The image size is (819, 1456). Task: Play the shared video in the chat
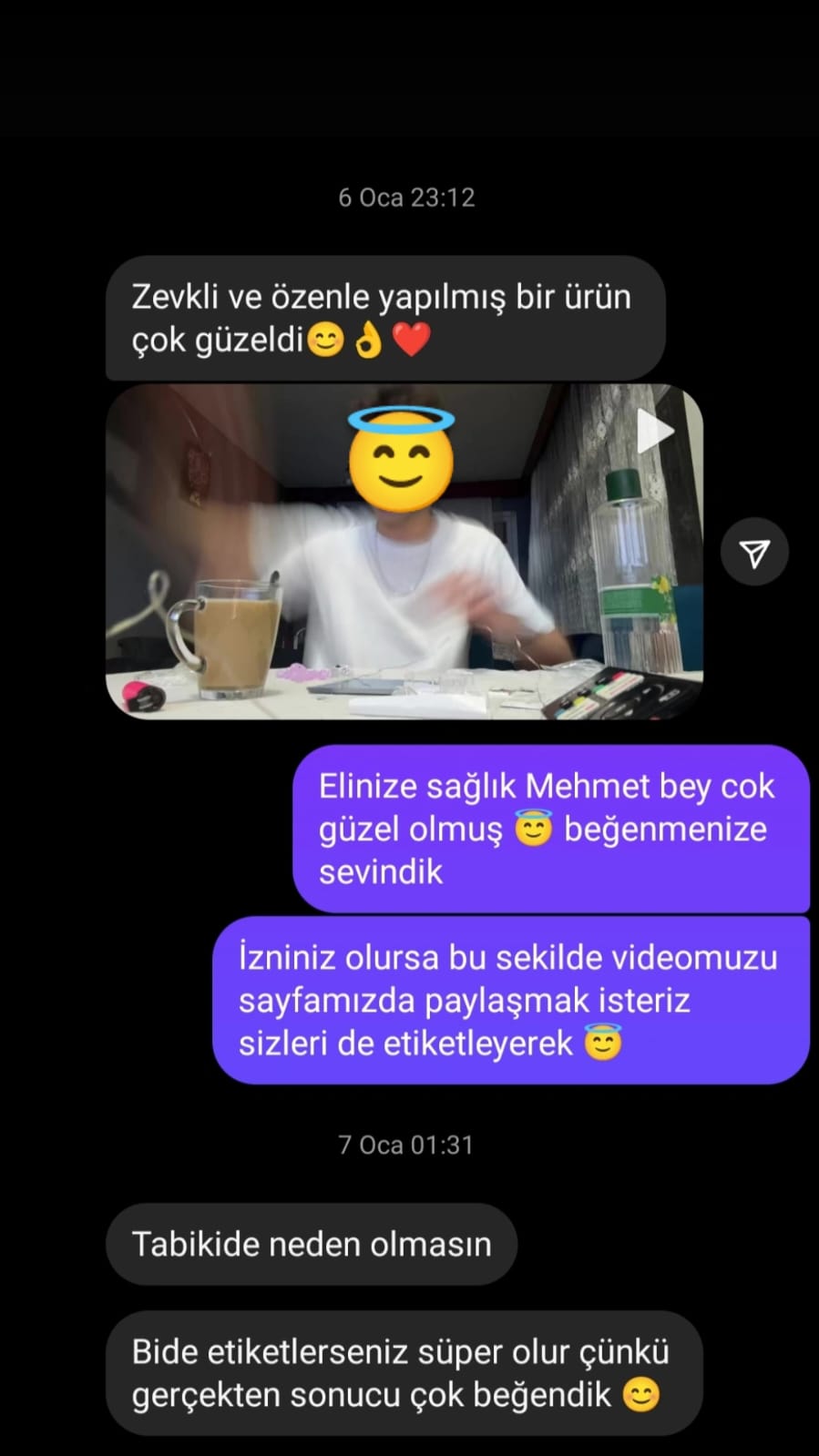pos(654,432)
